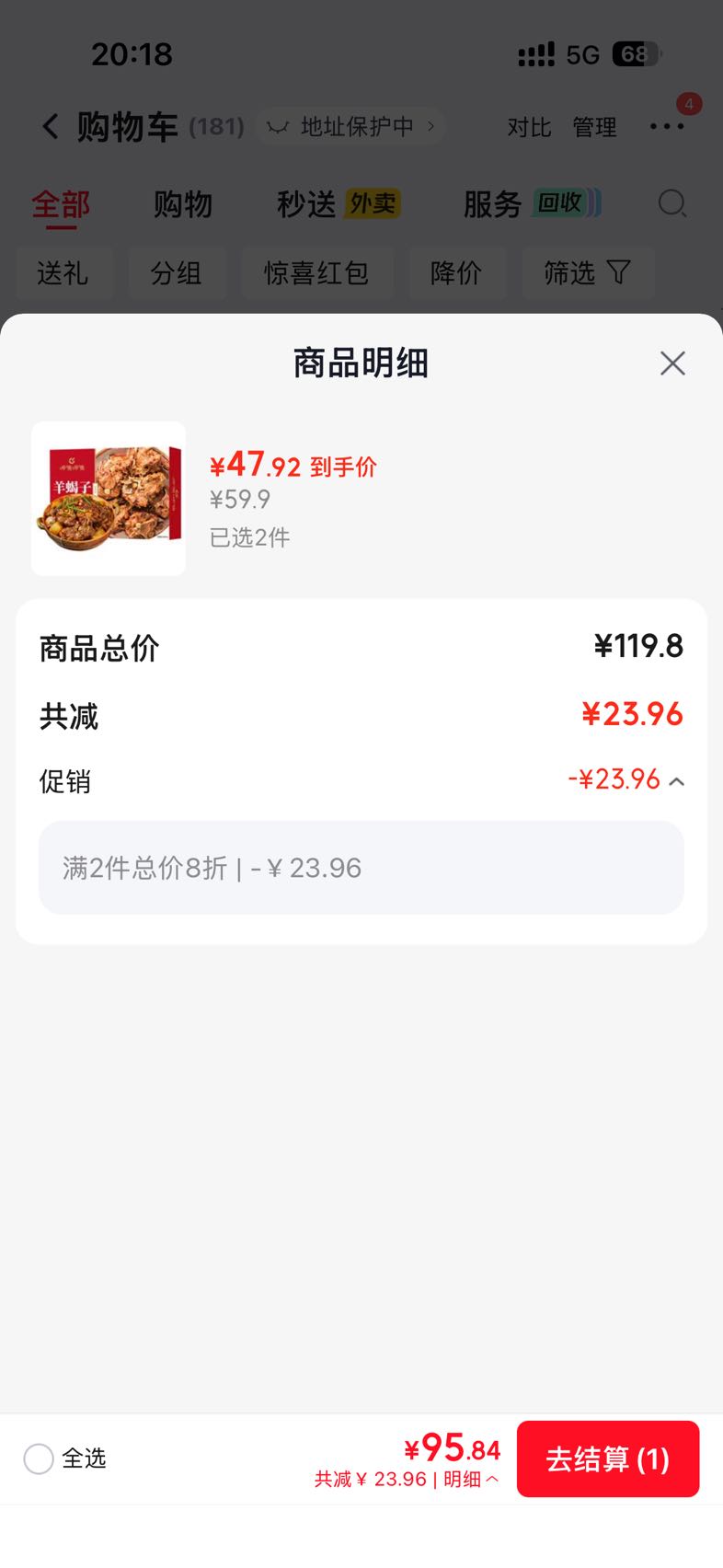The height and width of the screenshot is (1568, 723).
Task: Tap 去结算 (1) to check out
Action: [x=608, y=1458]
